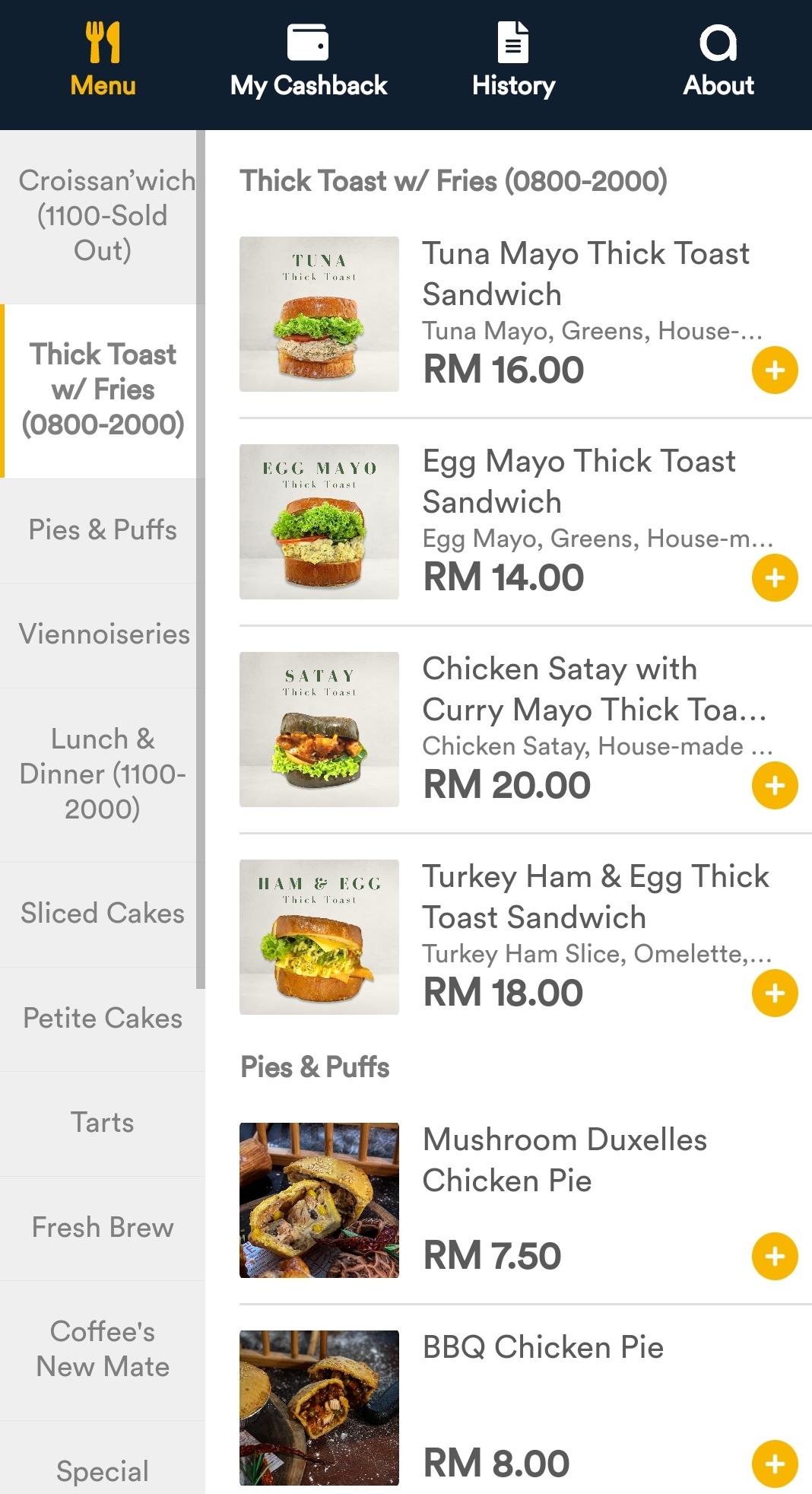Add Mushroom Duxelles Chicken Pie to order

[x=774, y=1256]
